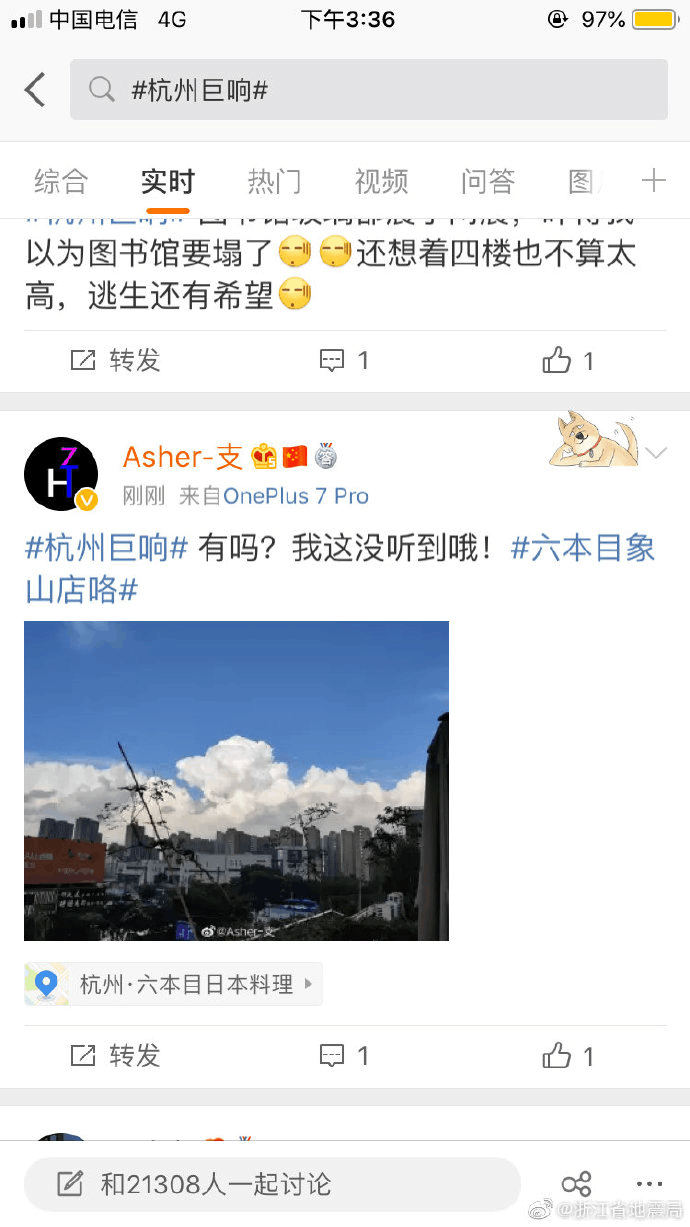Join discussion with 21308 people

[272, 1185]
